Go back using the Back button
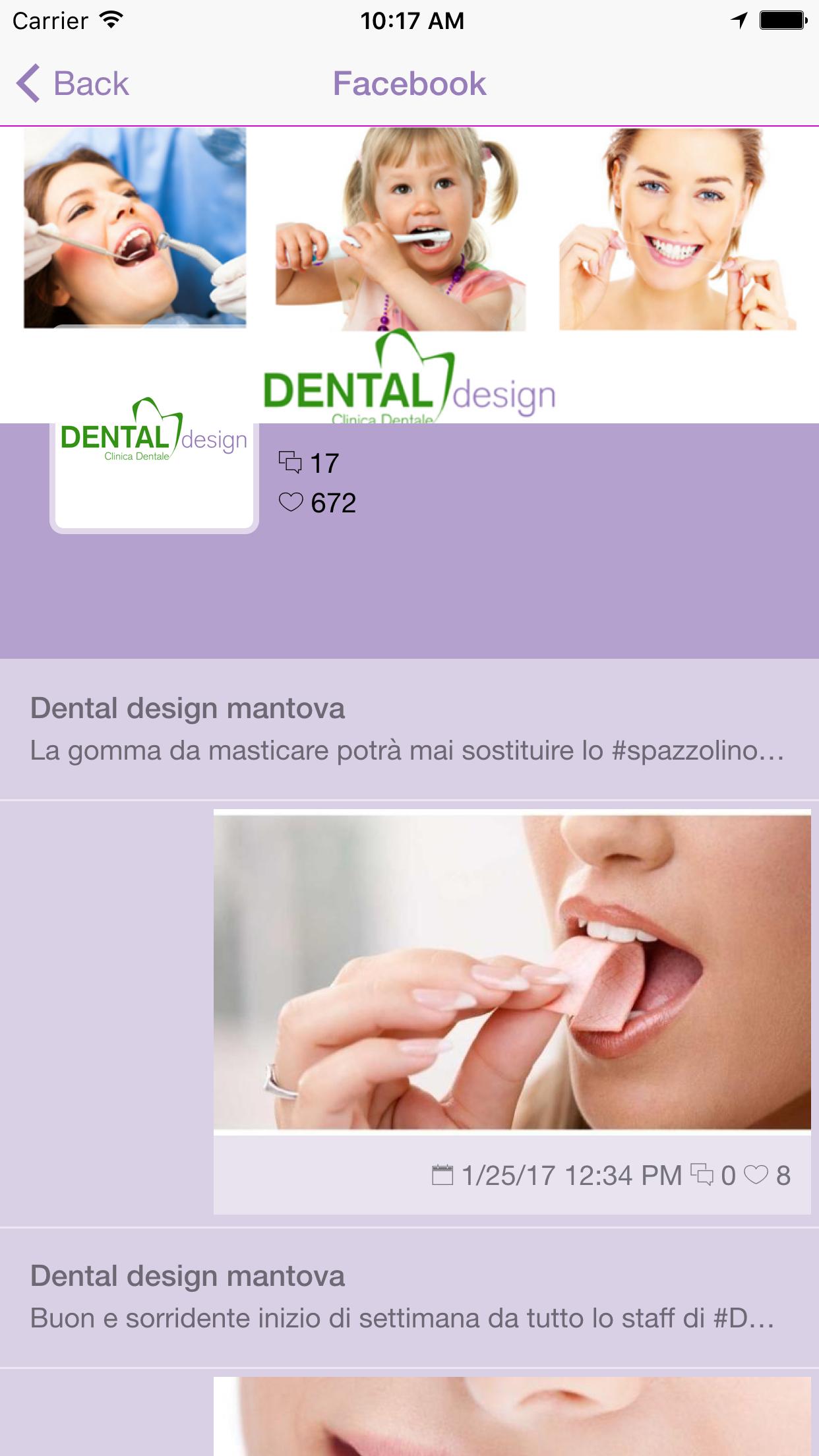The height and width of the screenshot is (1456, 819). click(73, 84)
